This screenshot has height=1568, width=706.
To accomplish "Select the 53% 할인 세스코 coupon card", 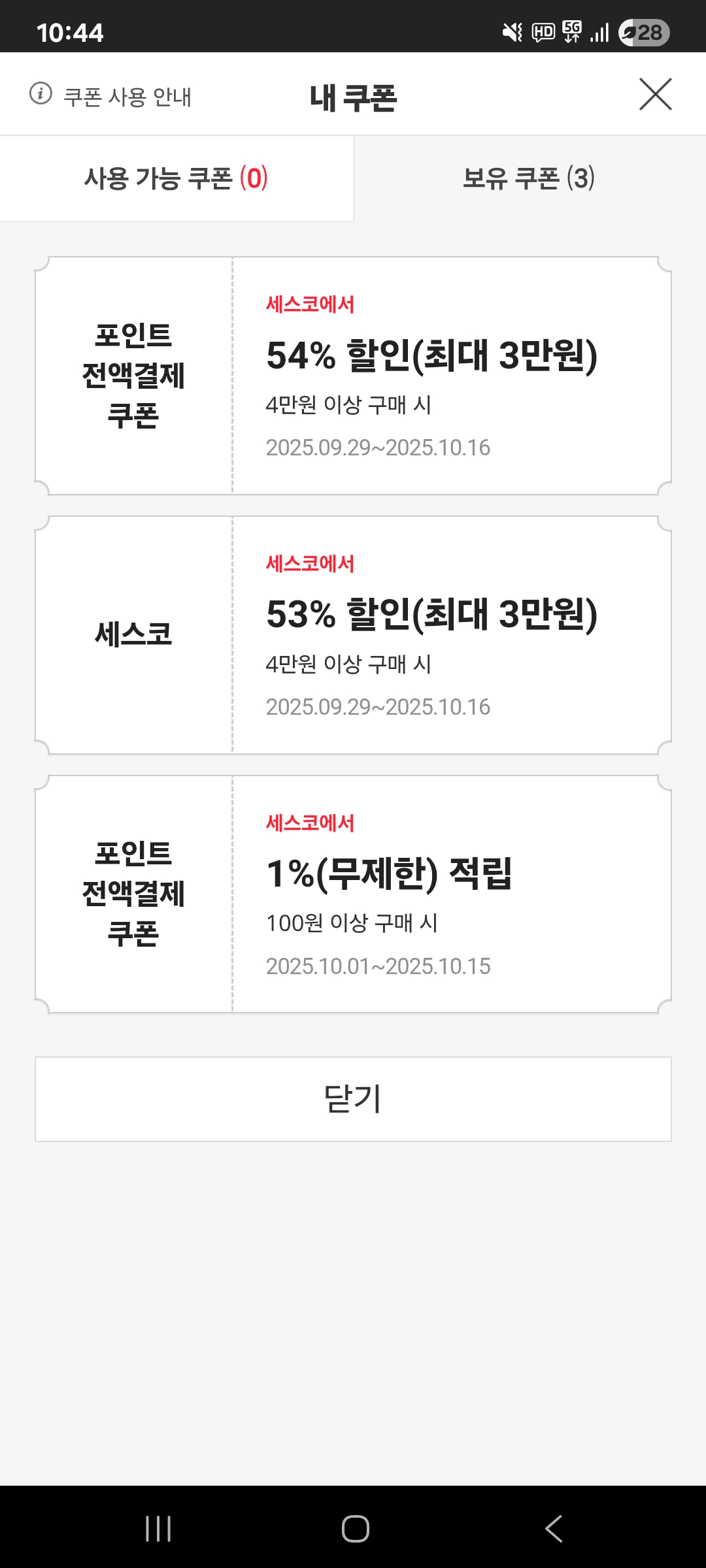I will click(x=353, y=635).
